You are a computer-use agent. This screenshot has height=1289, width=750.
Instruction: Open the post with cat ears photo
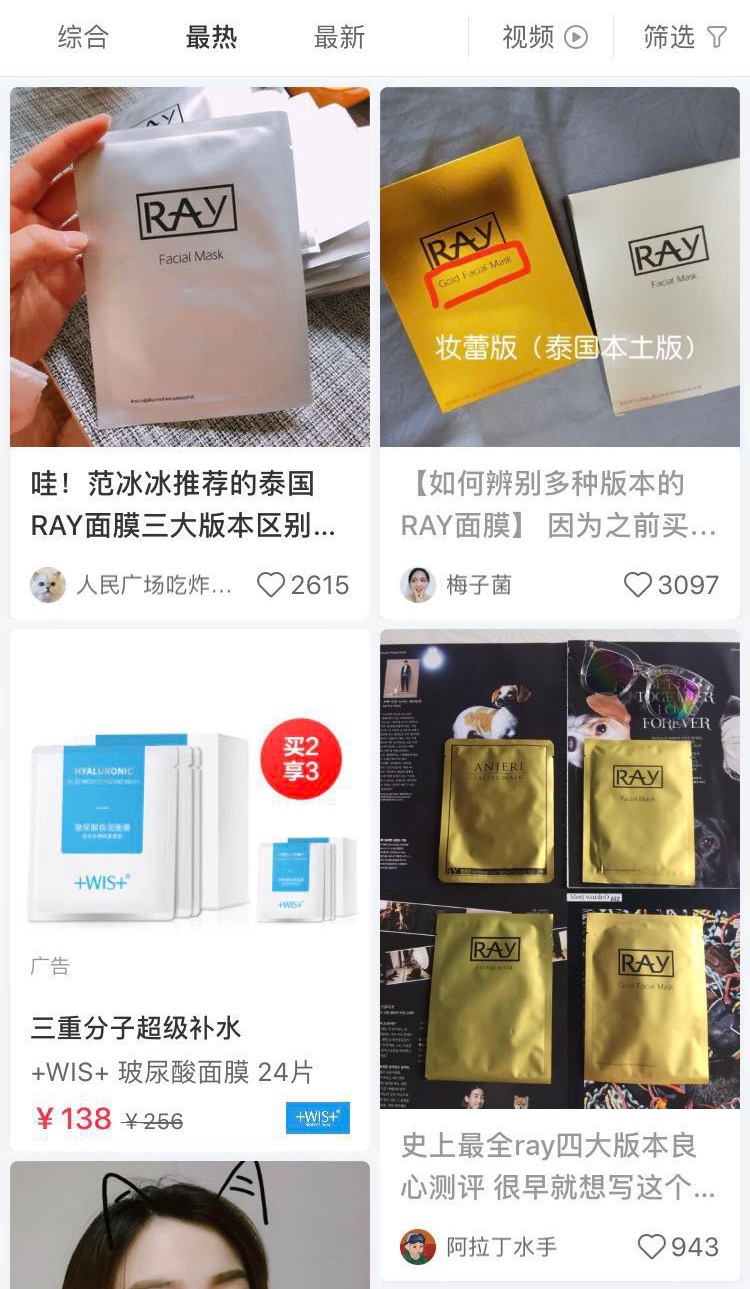click(x=189, y=1225)
